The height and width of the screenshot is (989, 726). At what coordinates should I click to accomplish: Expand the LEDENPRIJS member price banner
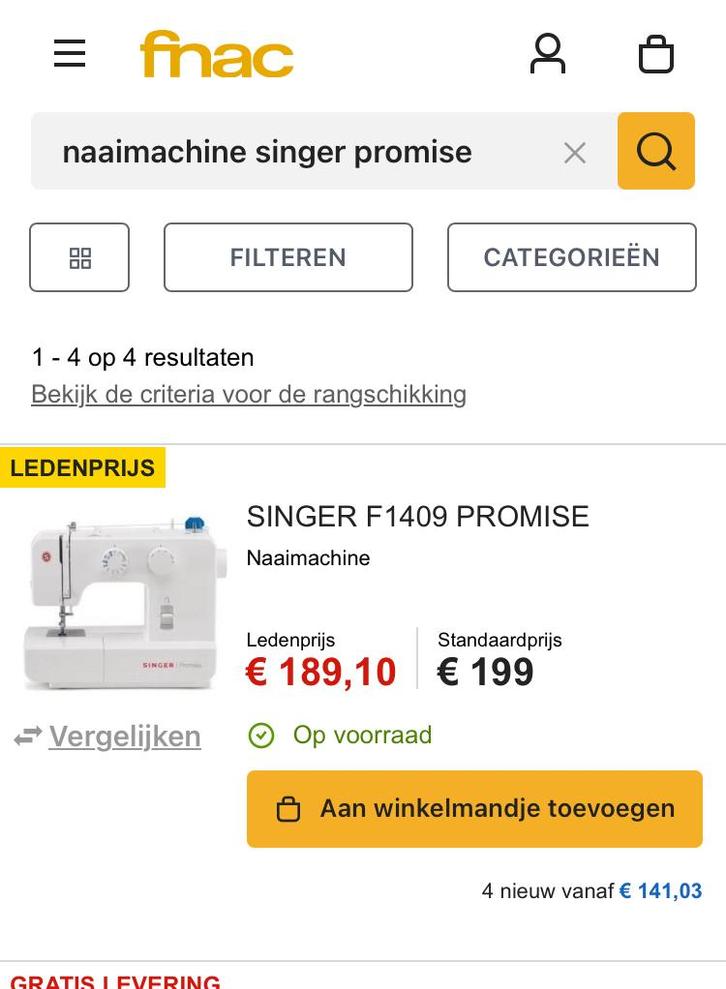(x=83, y=467)
